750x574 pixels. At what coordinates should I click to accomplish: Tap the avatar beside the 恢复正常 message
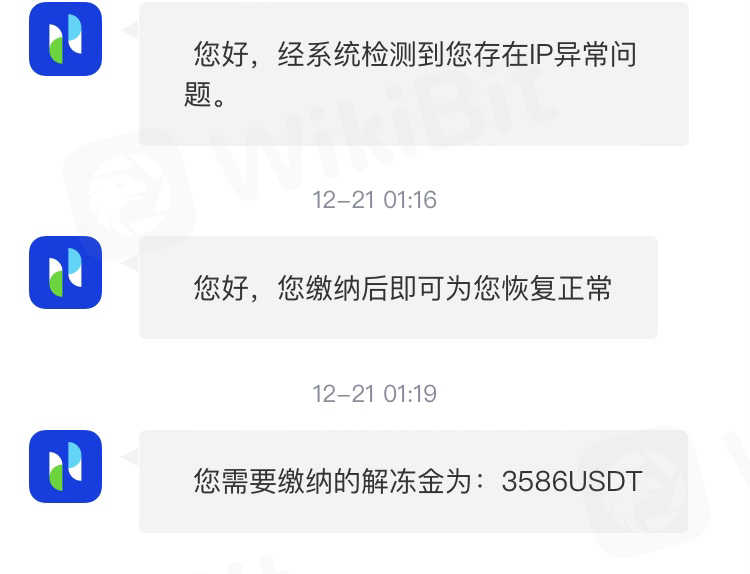click(65, 272)
